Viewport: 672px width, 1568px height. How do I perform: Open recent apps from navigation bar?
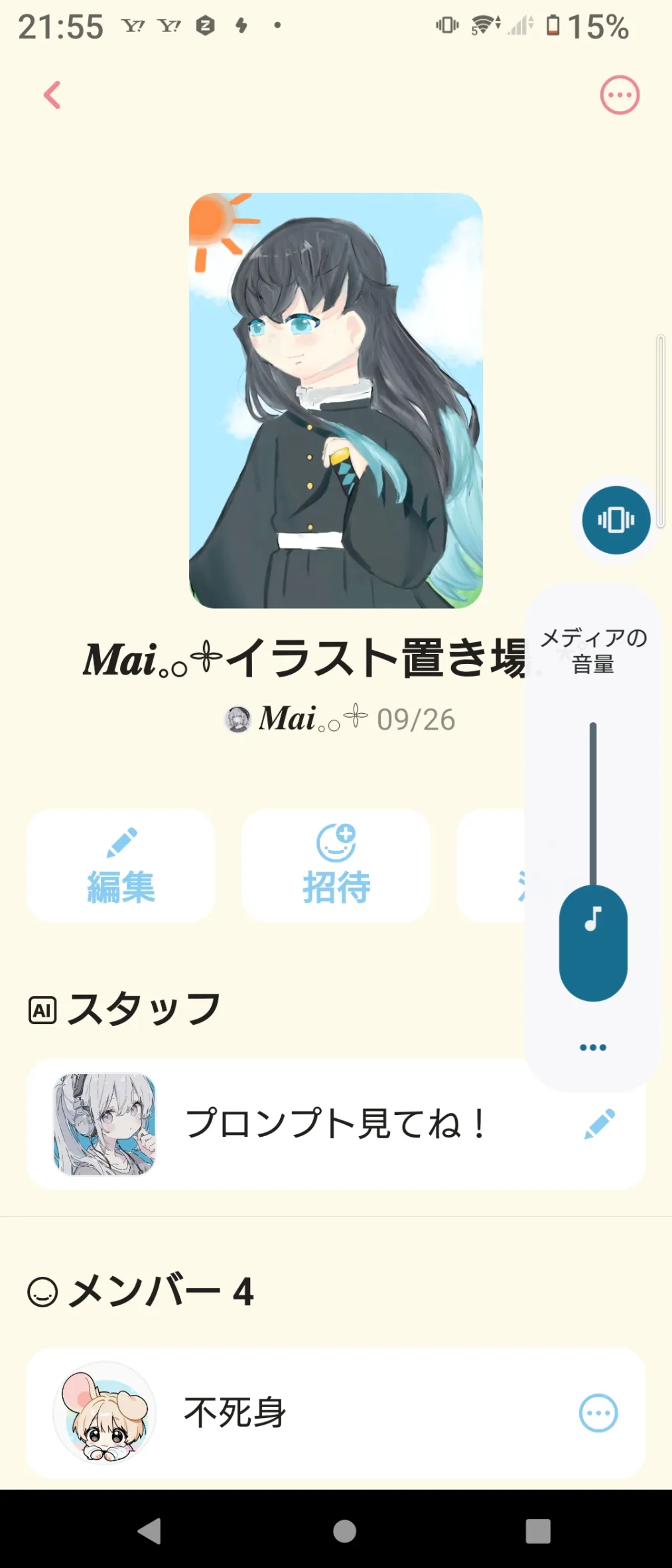538,1531
